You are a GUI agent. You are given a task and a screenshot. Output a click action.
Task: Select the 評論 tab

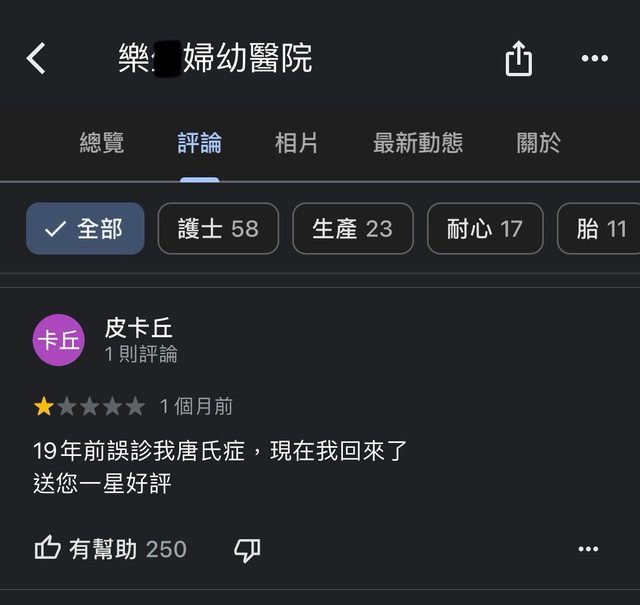tap(199, 143)
